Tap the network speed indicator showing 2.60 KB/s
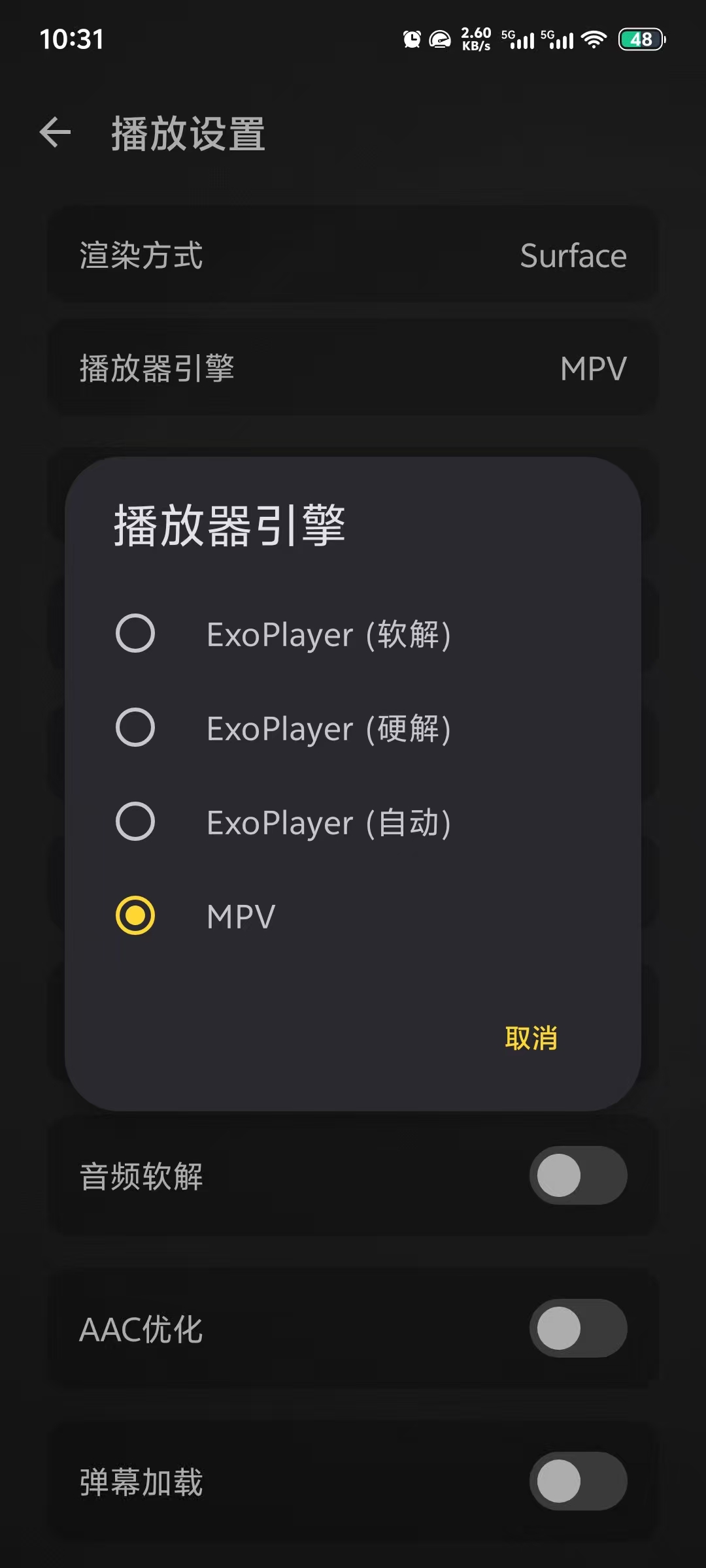The width and height of the screenshot is (706, 1568). pyautogui.click(x=475, y=39)
